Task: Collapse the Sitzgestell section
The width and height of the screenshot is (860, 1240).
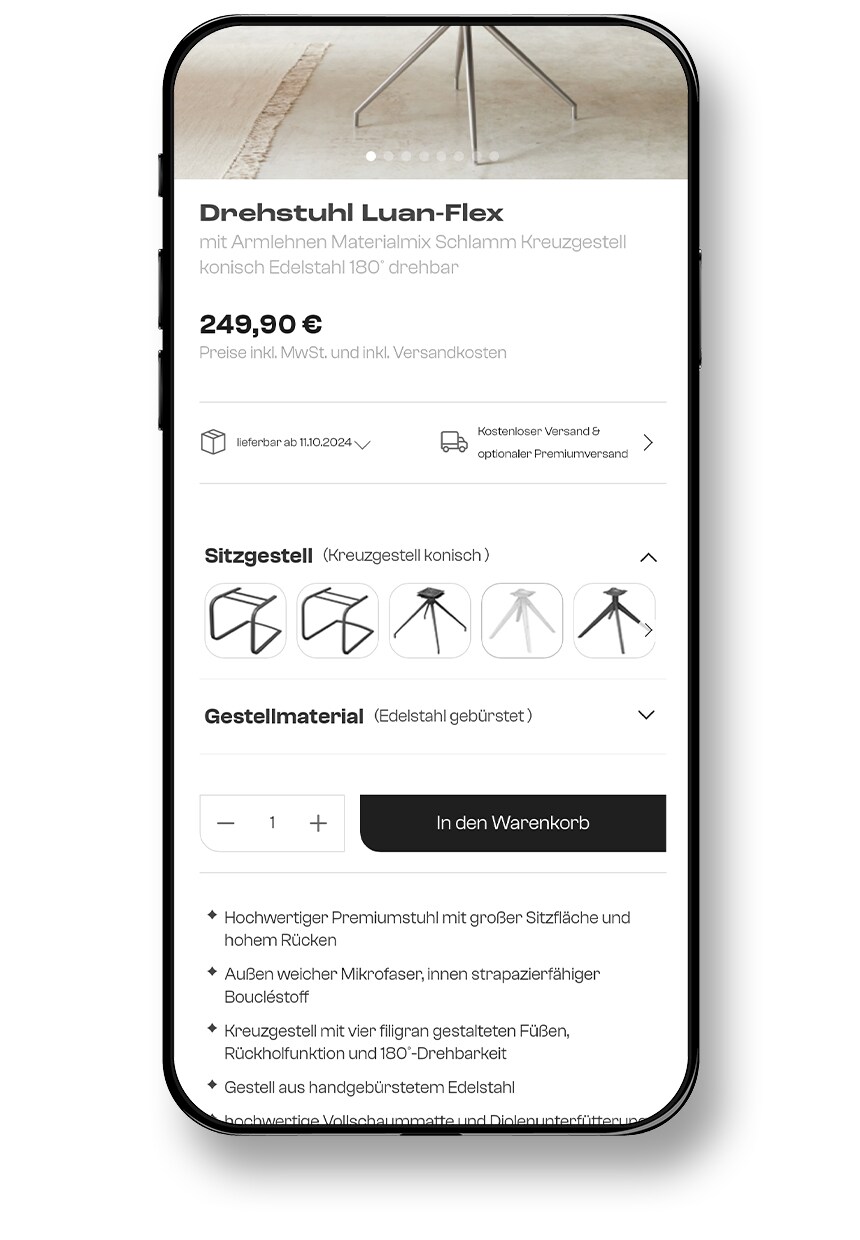Action: pyautogui.click(x=648, y=557)
